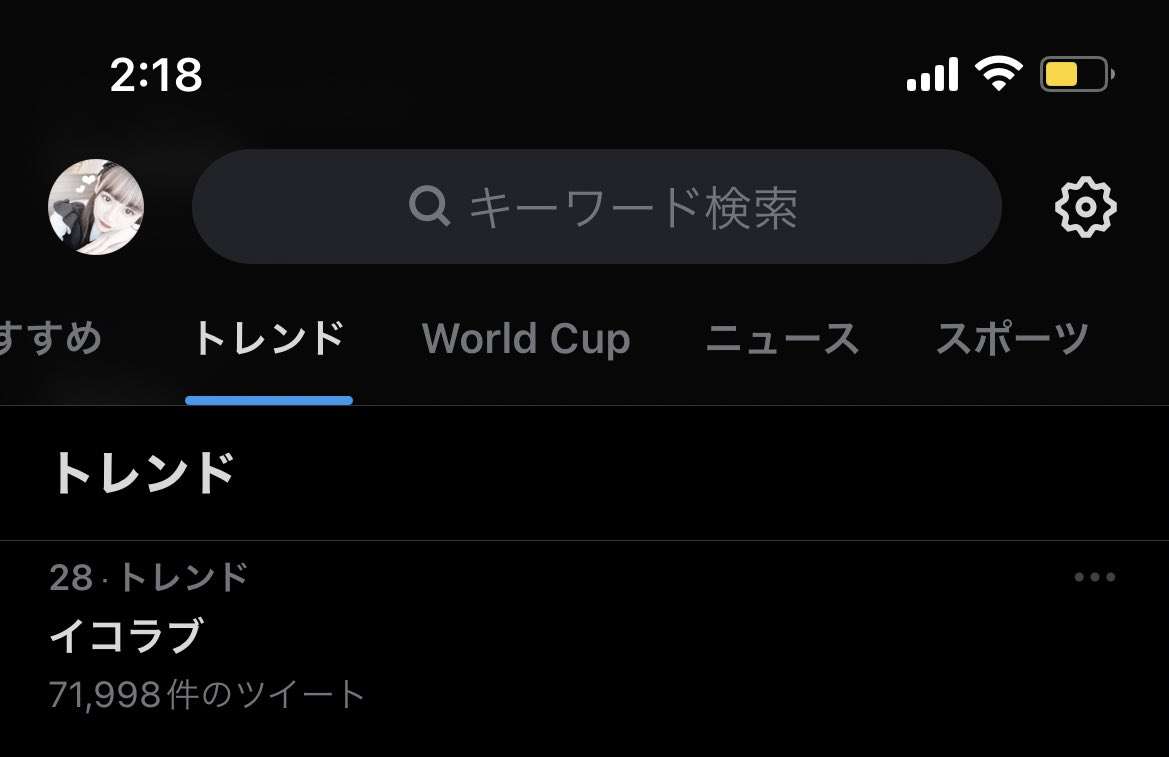Select the トレンド tab
The image size is (1169, 757).
point(268,340)
